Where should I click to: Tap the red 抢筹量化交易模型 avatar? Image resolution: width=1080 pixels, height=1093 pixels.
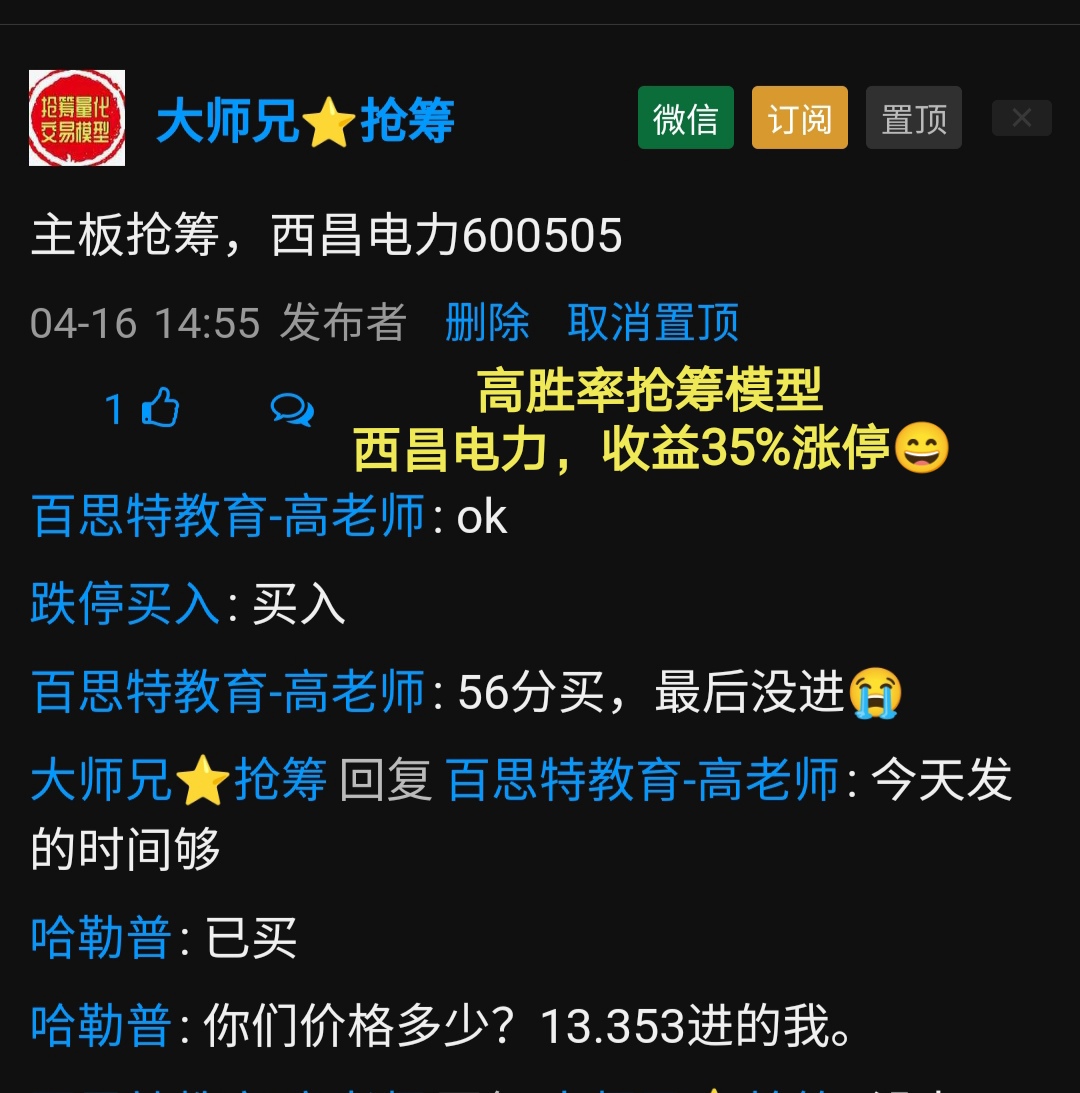pyautogui.click(x=77, y=118)
